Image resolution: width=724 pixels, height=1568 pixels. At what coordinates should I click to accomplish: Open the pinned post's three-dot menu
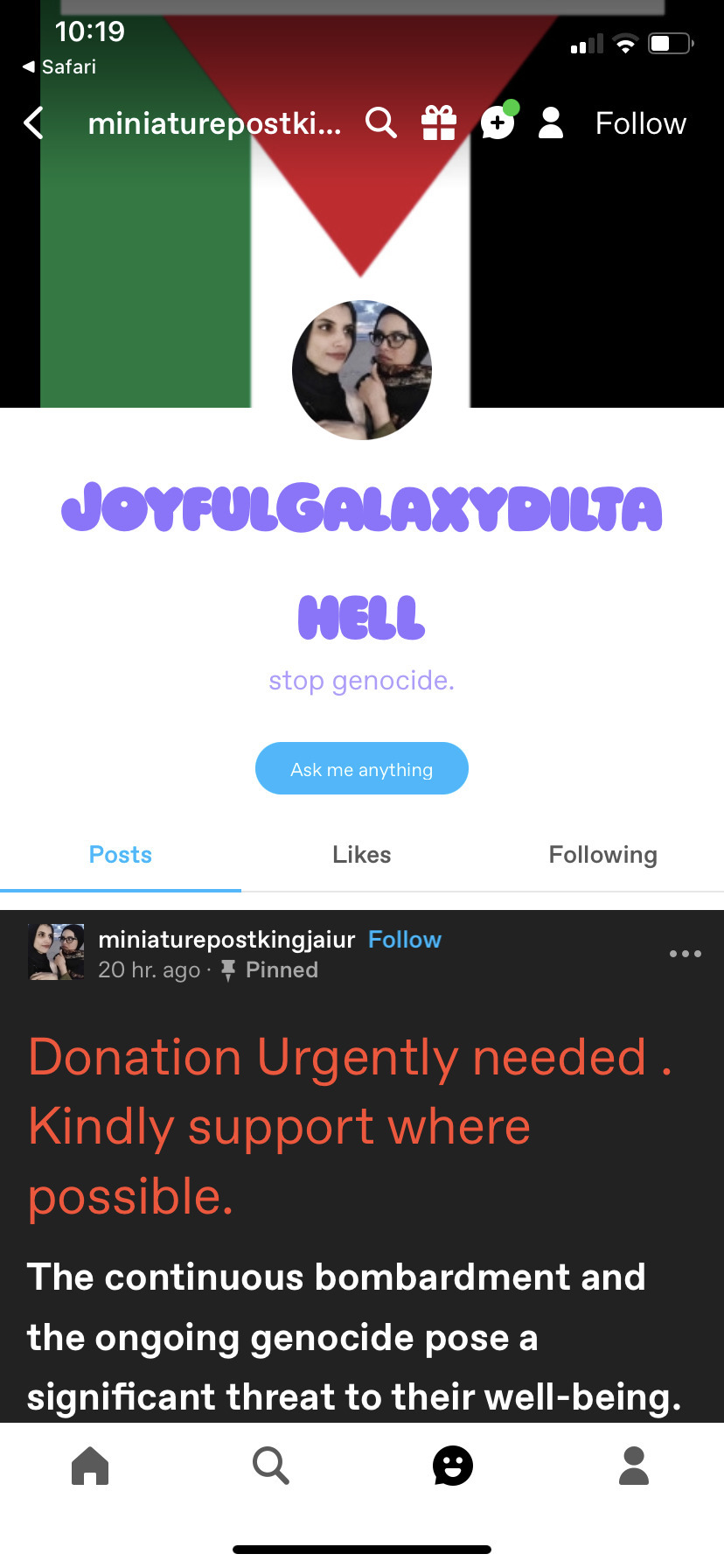(x=685, y=954)
